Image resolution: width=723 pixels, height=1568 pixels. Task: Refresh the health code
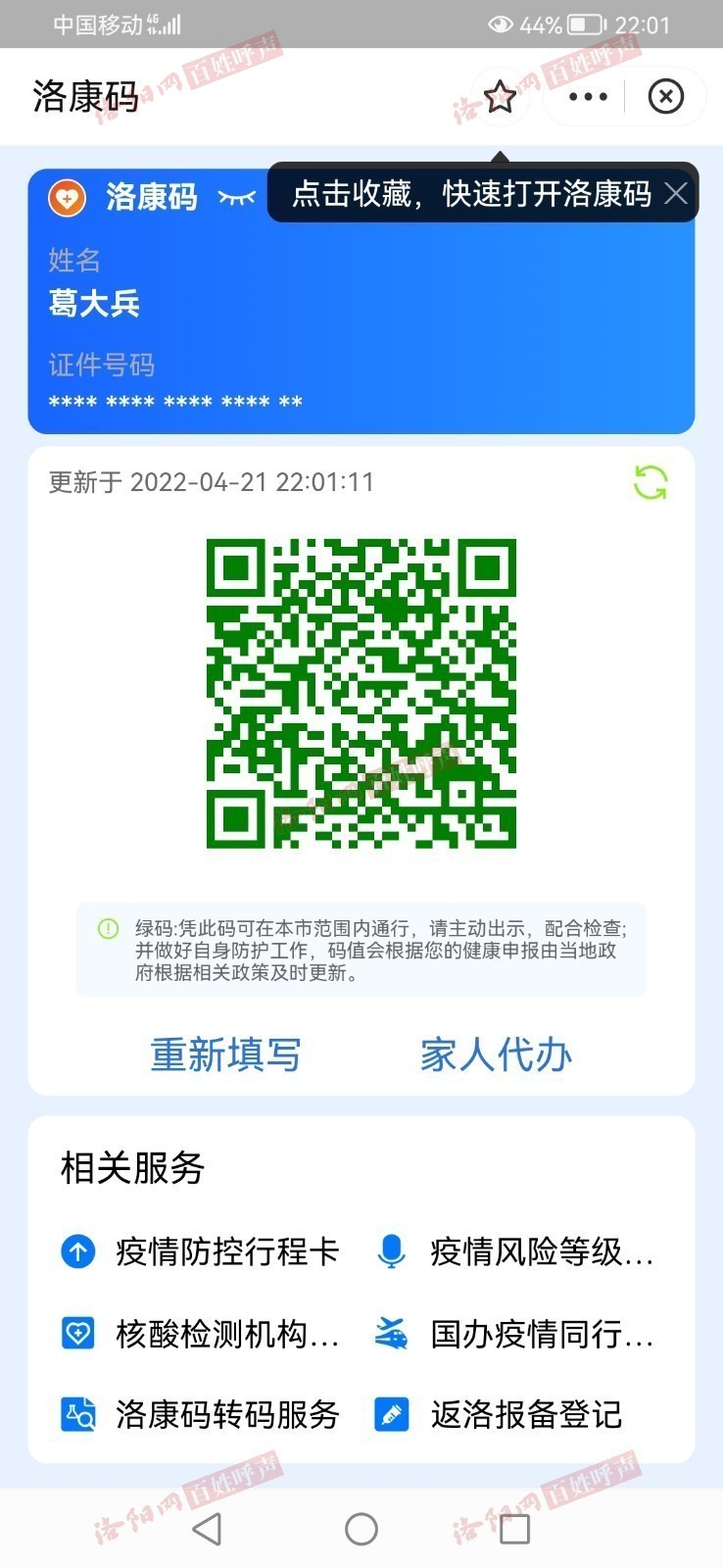pyautogui.click(x=651, y=482)
